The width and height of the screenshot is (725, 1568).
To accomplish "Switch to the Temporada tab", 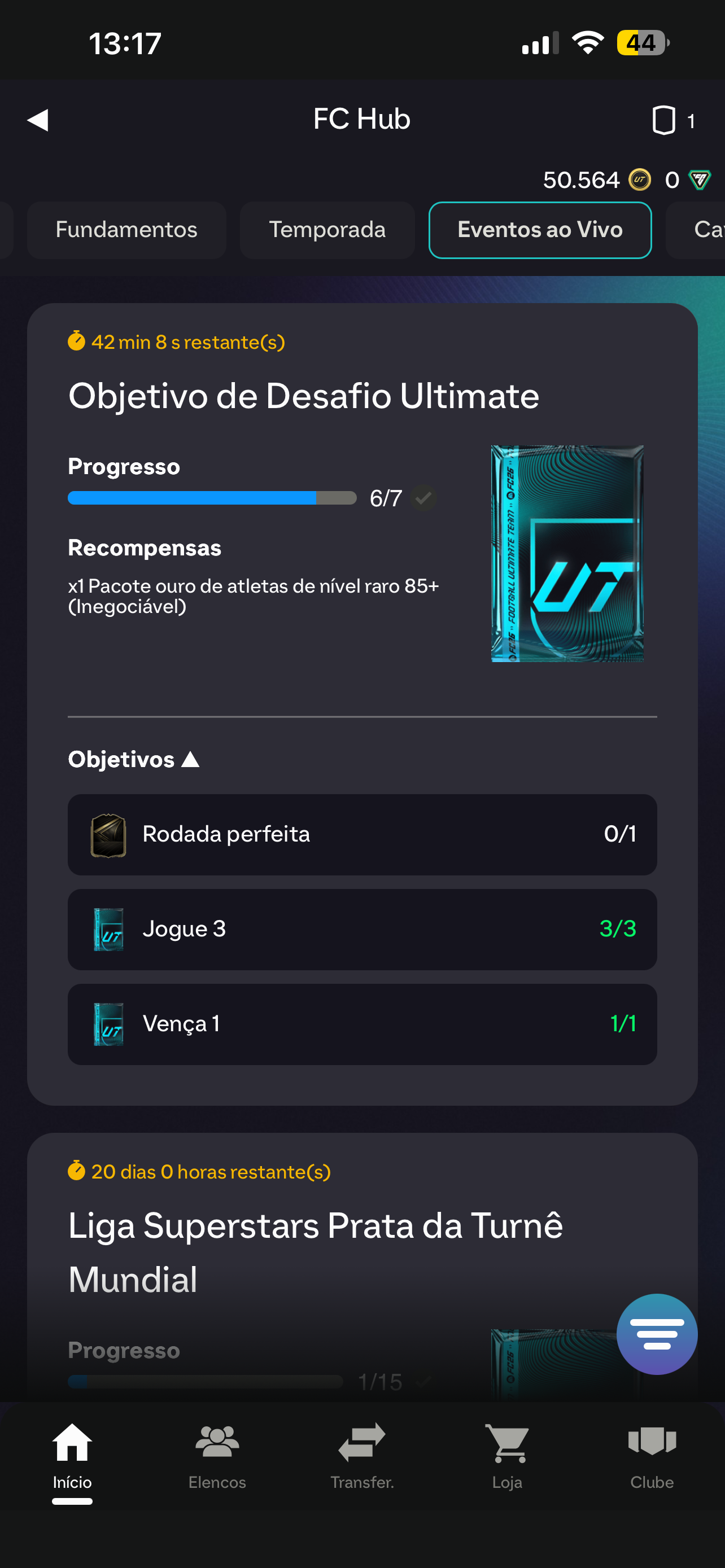I will 327,230.
